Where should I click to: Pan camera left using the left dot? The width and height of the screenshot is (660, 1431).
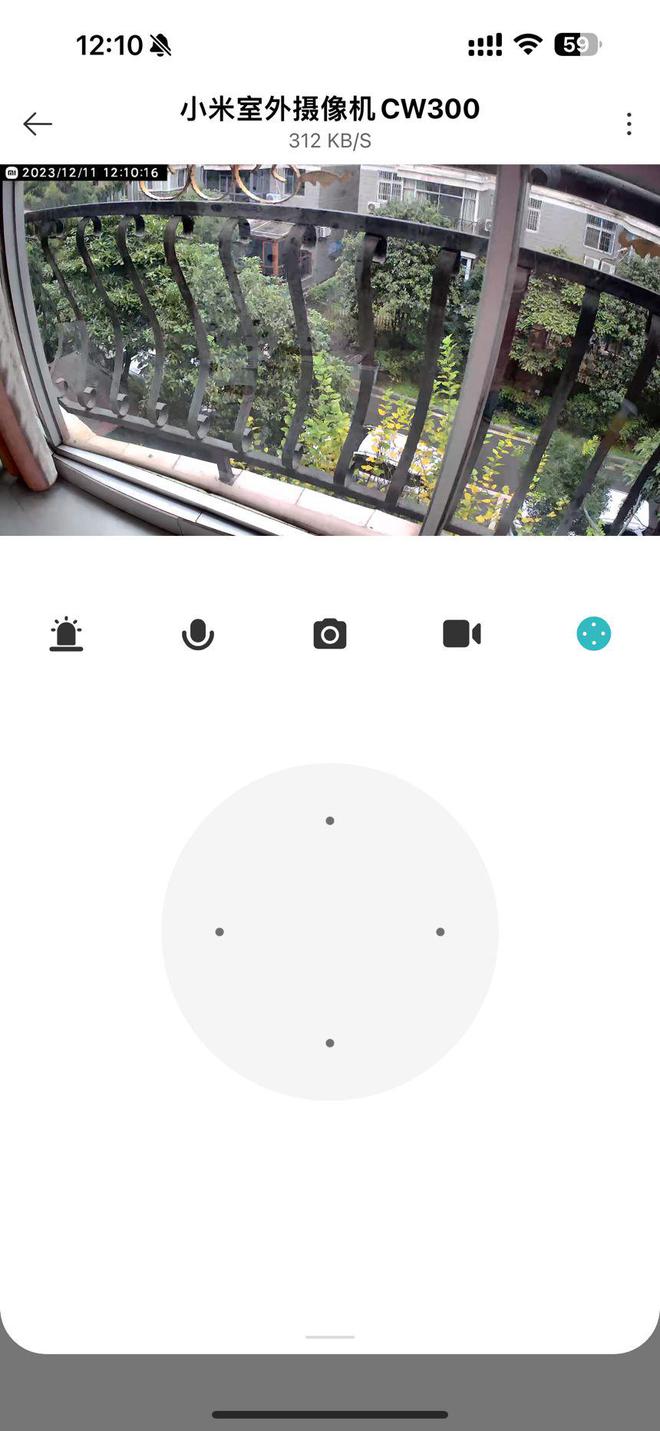point(219,932)
